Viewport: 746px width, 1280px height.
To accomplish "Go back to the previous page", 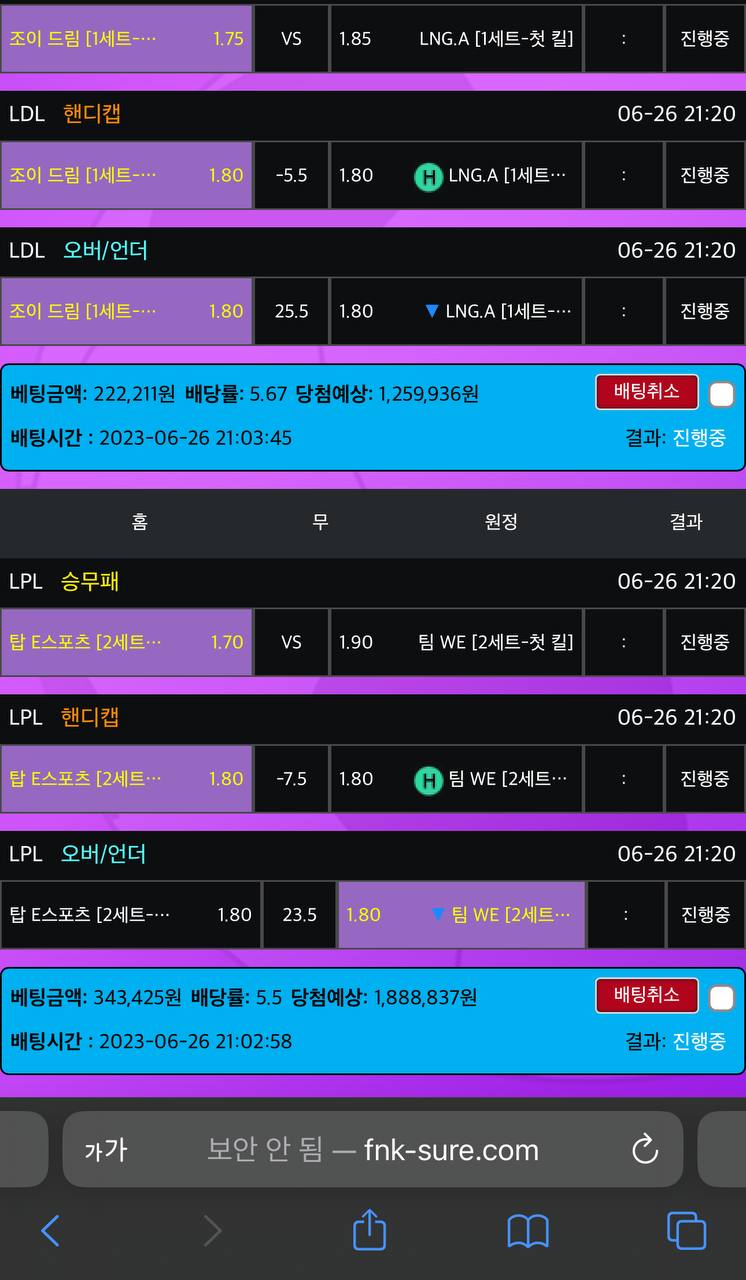I will tap(50, 1231).
